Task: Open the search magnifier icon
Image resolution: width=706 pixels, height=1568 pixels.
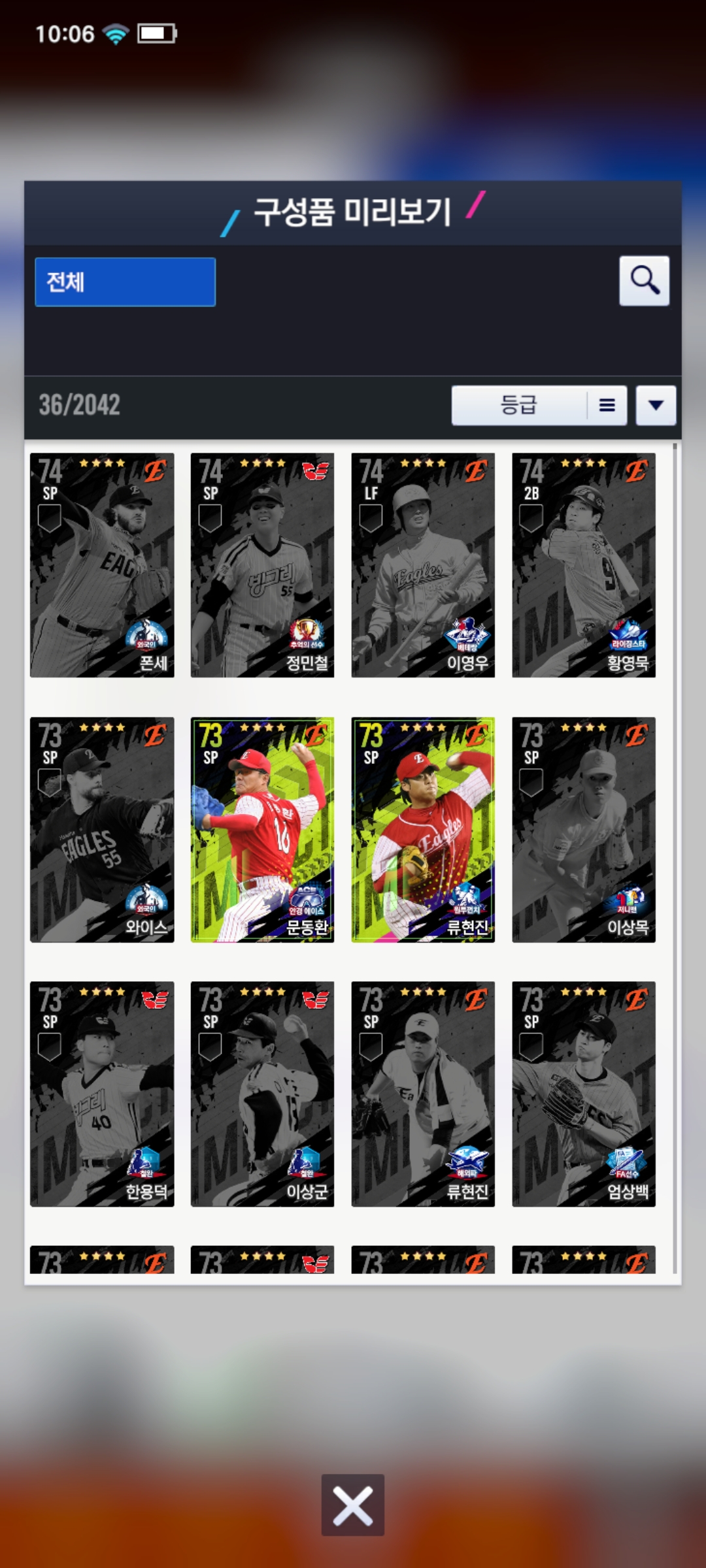Action: tap(644, 281)
